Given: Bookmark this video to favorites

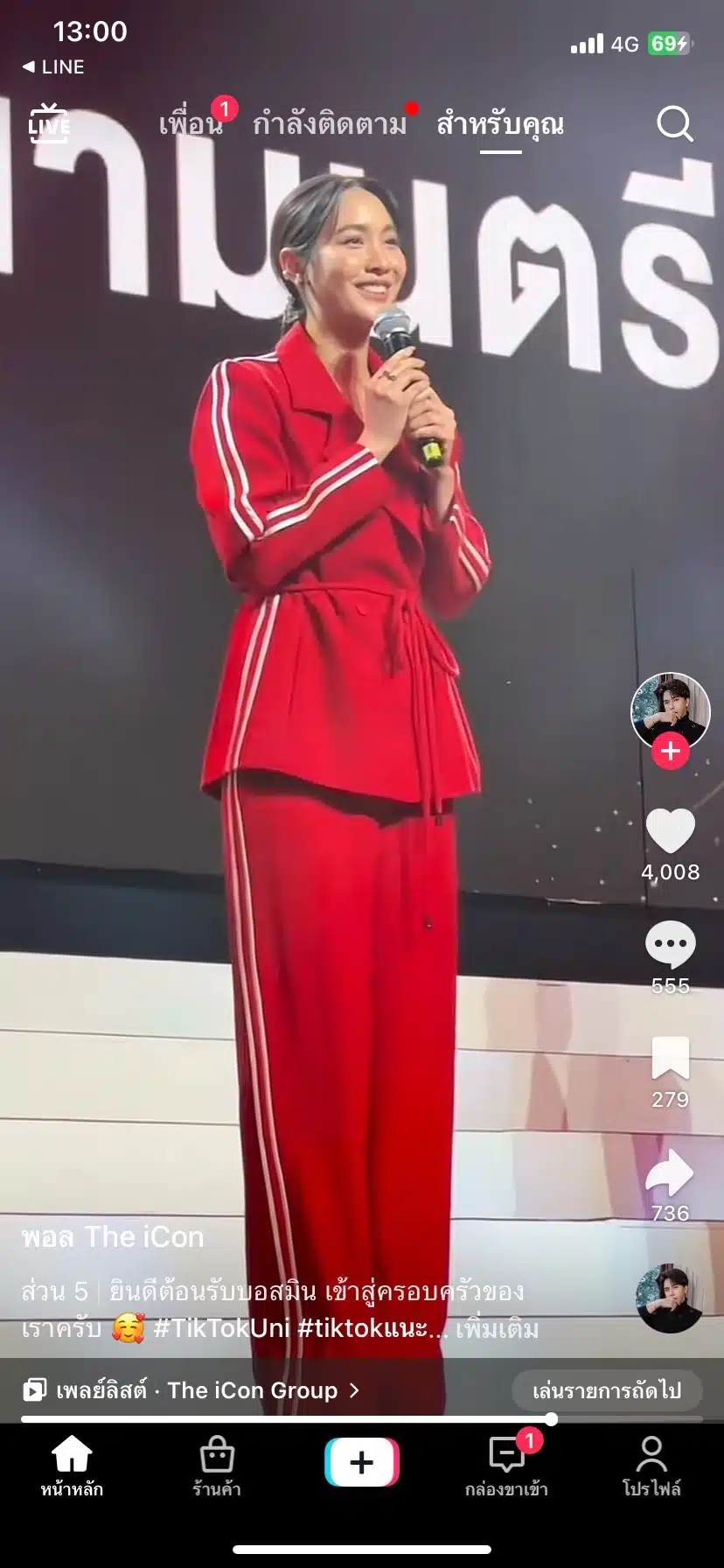Looking at the screenshot, I should pyautogui.click(x=671, y=1059).
